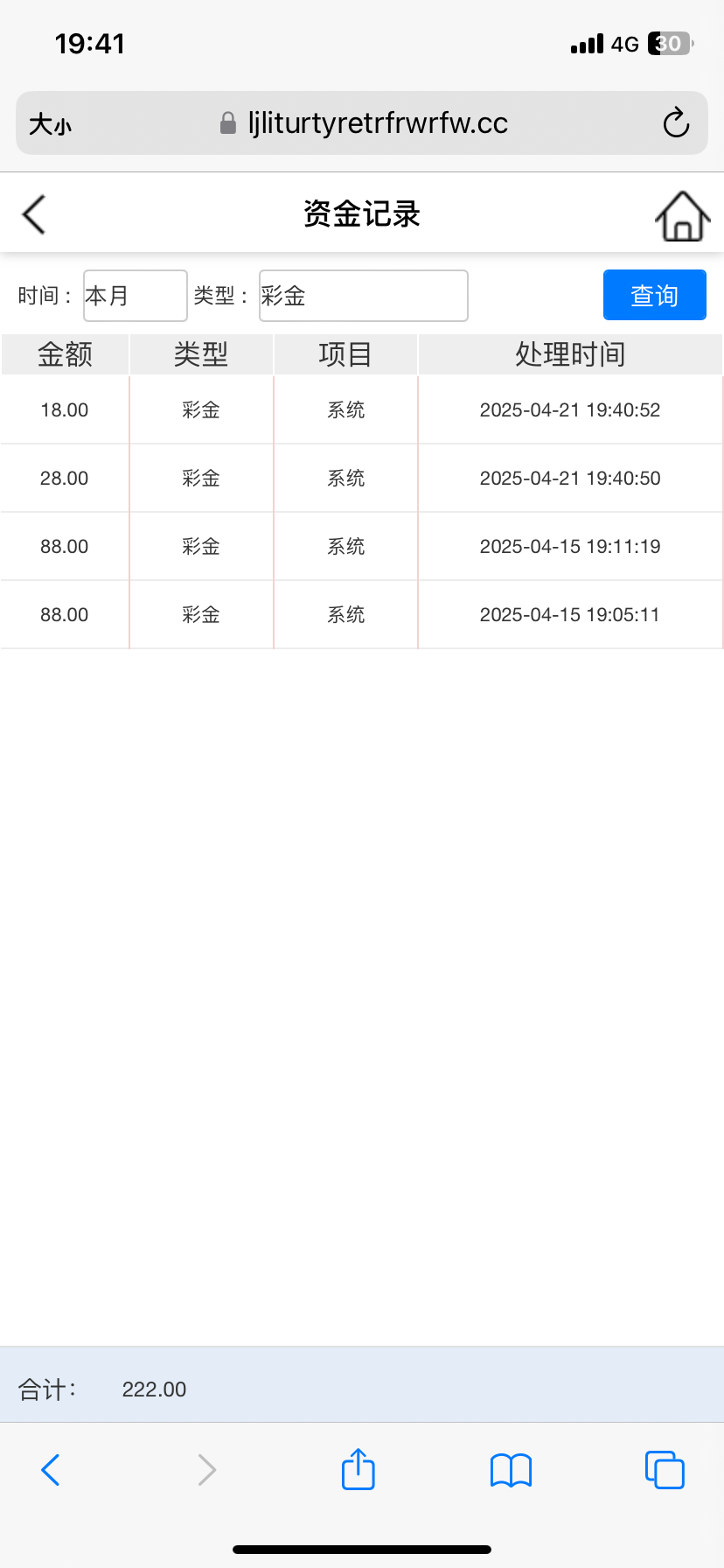Open the 大小 page settings menu
Screen dimensions: 724x1568
click(x=50, y=124)
